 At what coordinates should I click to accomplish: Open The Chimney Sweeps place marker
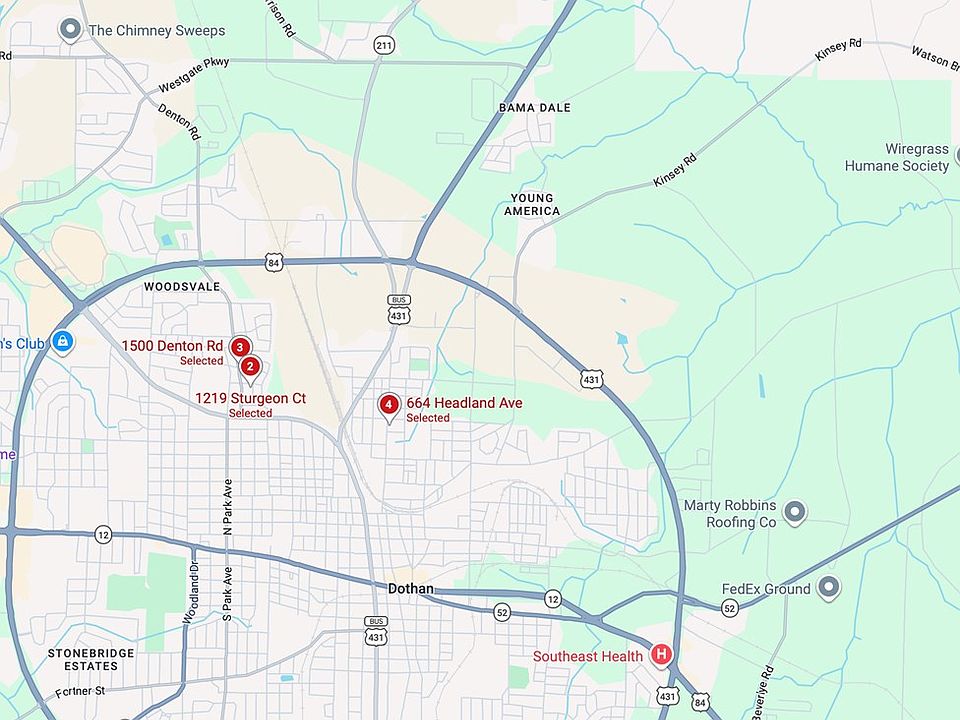(x=70, y=30)
